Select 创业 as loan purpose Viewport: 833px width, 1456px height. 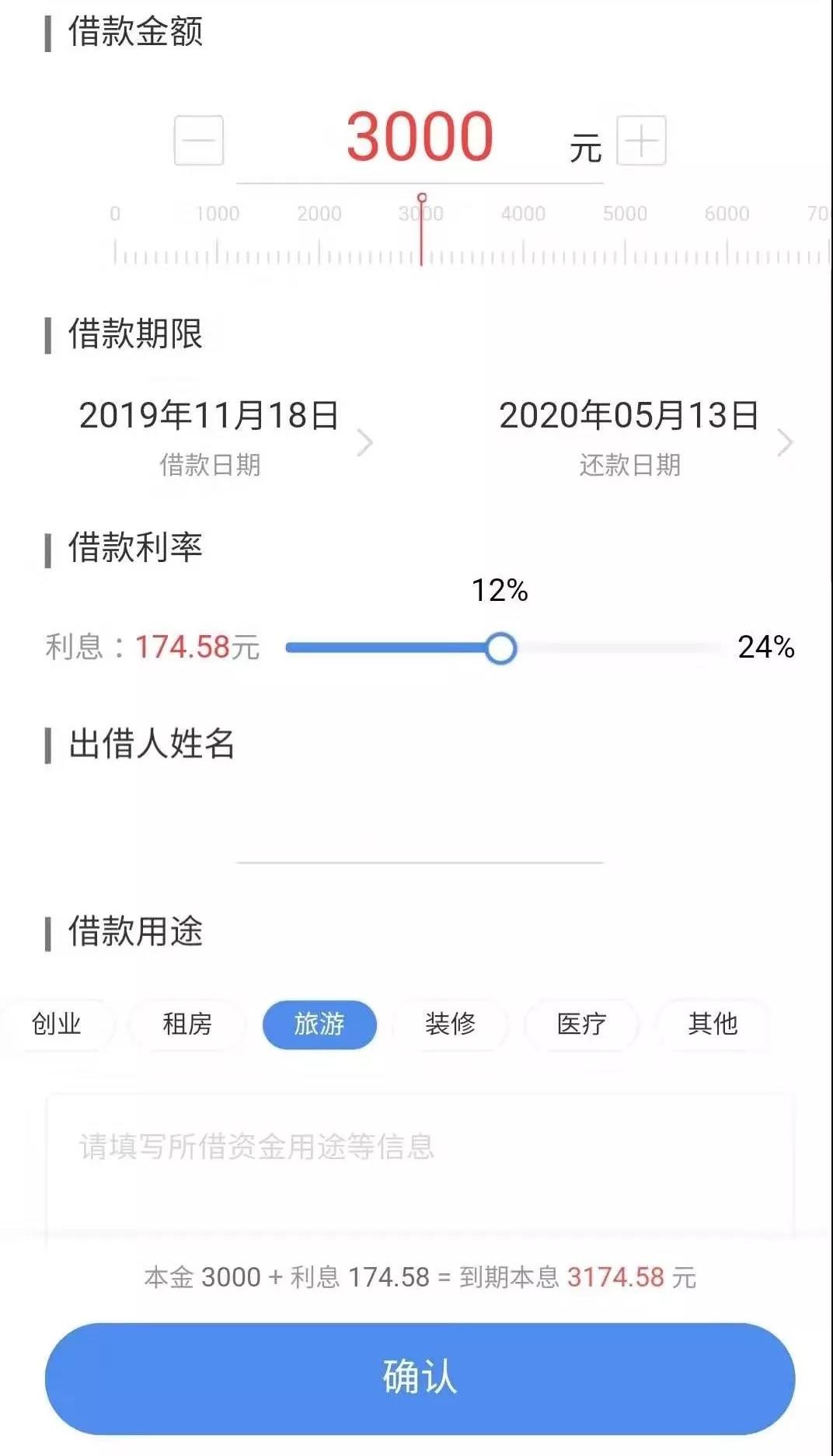tap(58, 1025)
